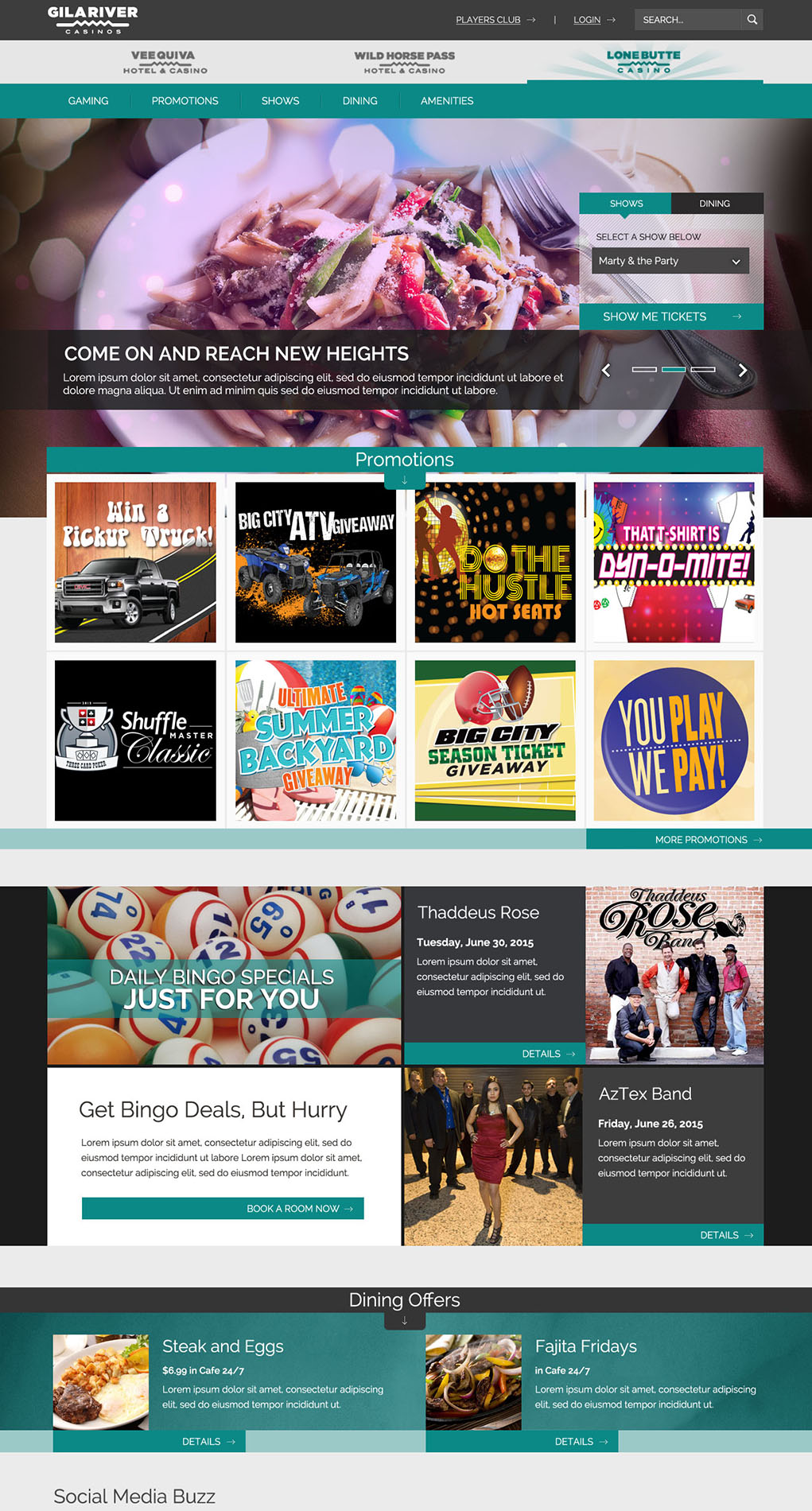812x1511 pixels.
Task: Go to the next banner slide
Action: click(742, 370)
